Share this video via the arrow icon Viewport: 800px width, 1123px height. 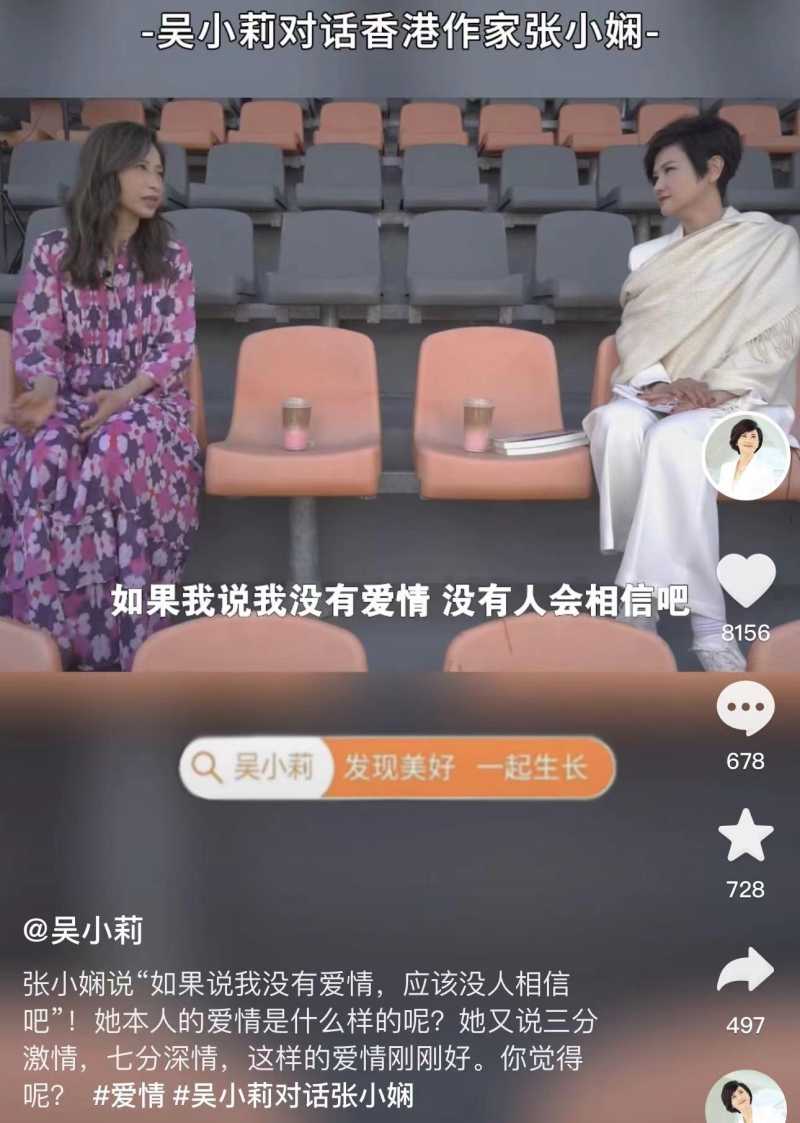point(746,970)
